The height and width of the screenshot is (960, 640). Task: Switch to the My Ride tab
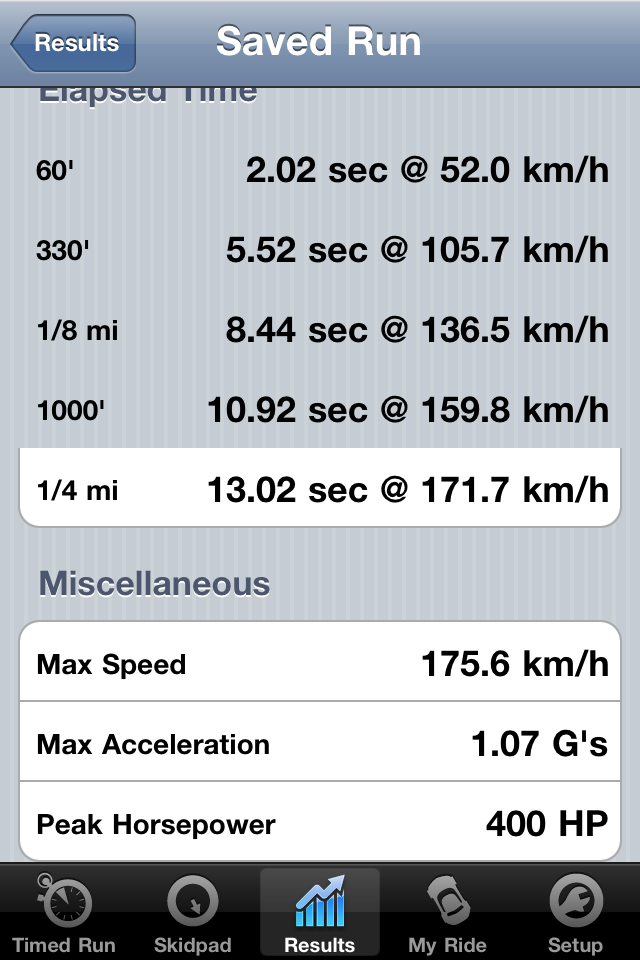click(447, 912)
